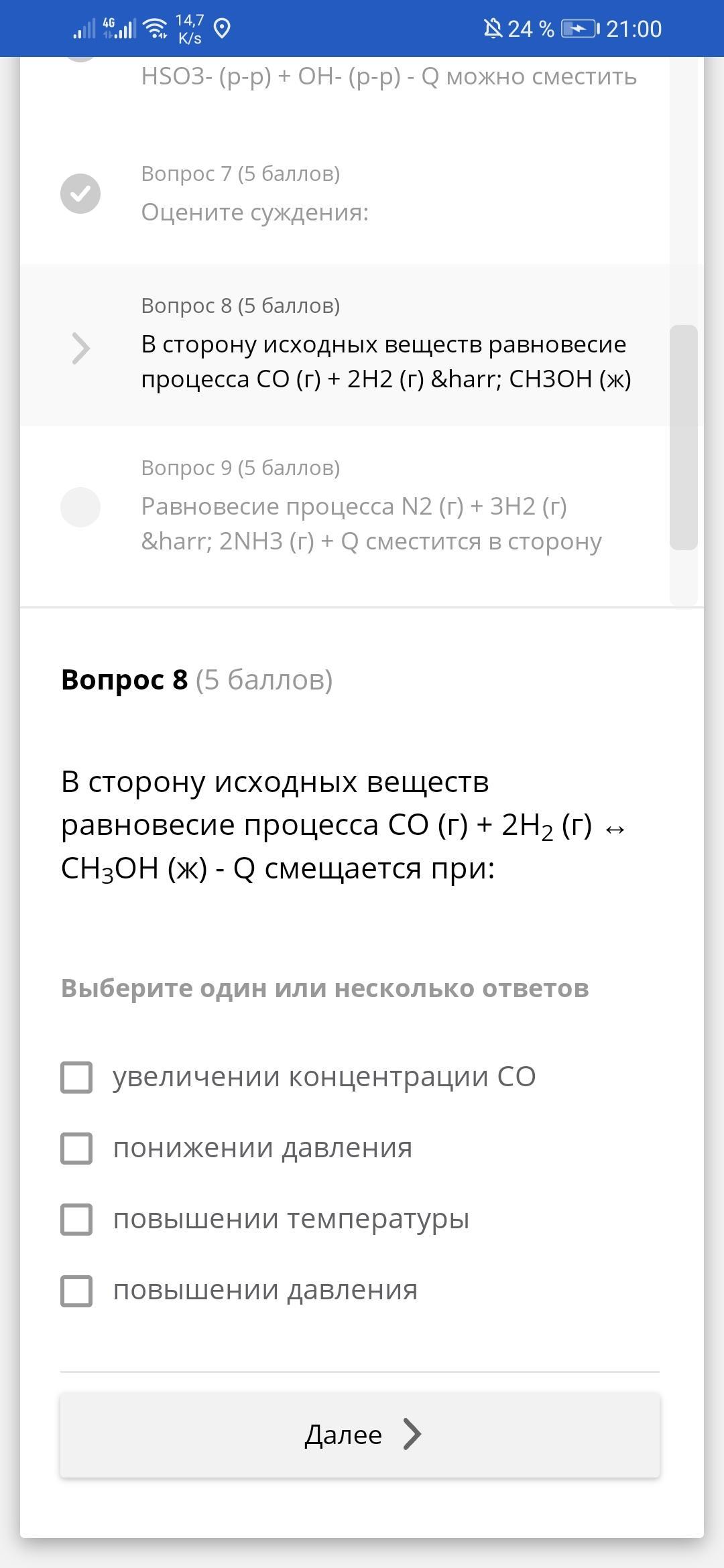Screen dimensions: 724x1568
Task: Go to the next question with Далее
Action: (360, 1435)
